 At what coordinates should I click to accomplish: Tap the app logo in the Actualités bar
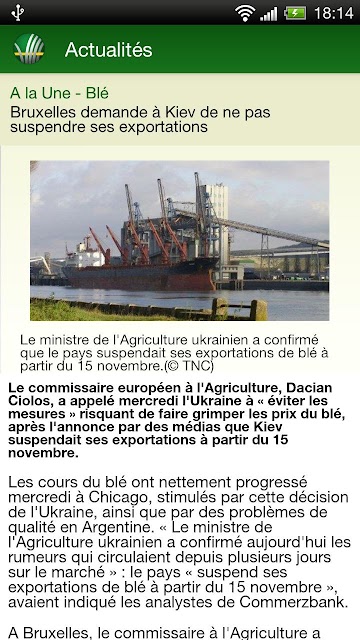point(29,49)
